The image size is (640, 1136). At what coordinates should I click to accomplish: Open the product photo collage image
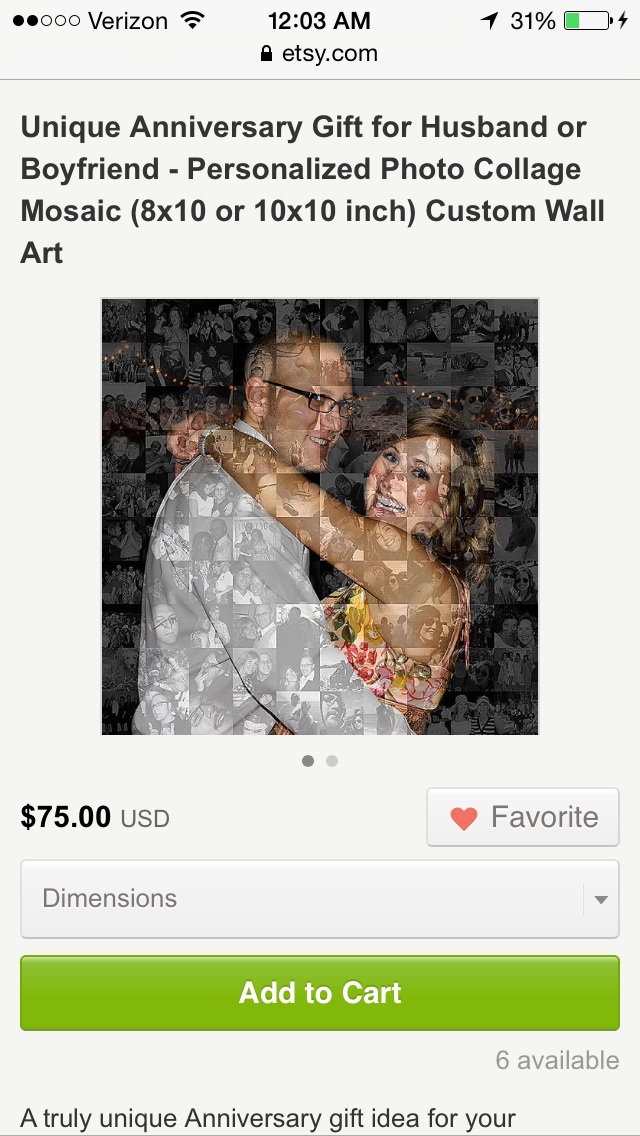(320, 517)
